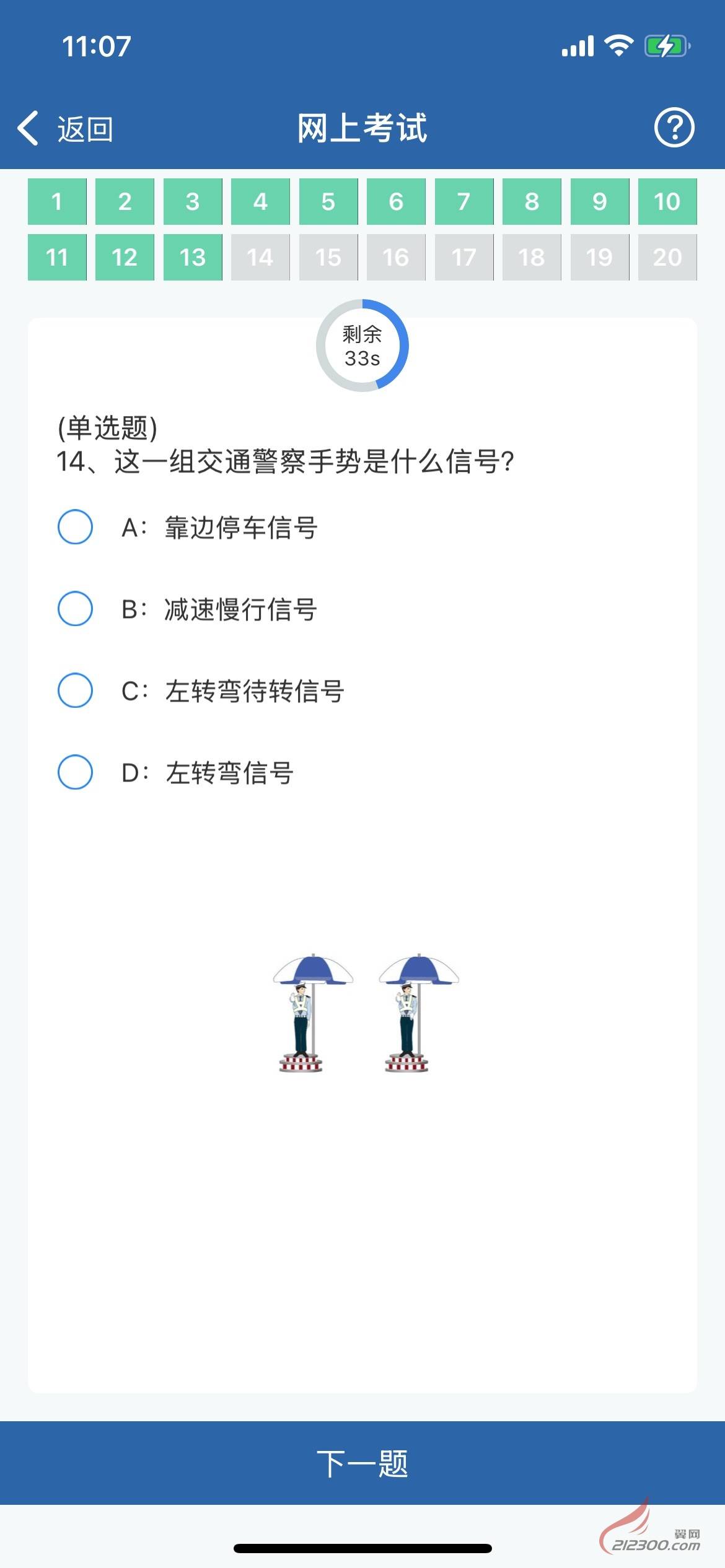725x1568 pixels.
Task: Open question 5 in the grid
Action: [x=328, y=201]
